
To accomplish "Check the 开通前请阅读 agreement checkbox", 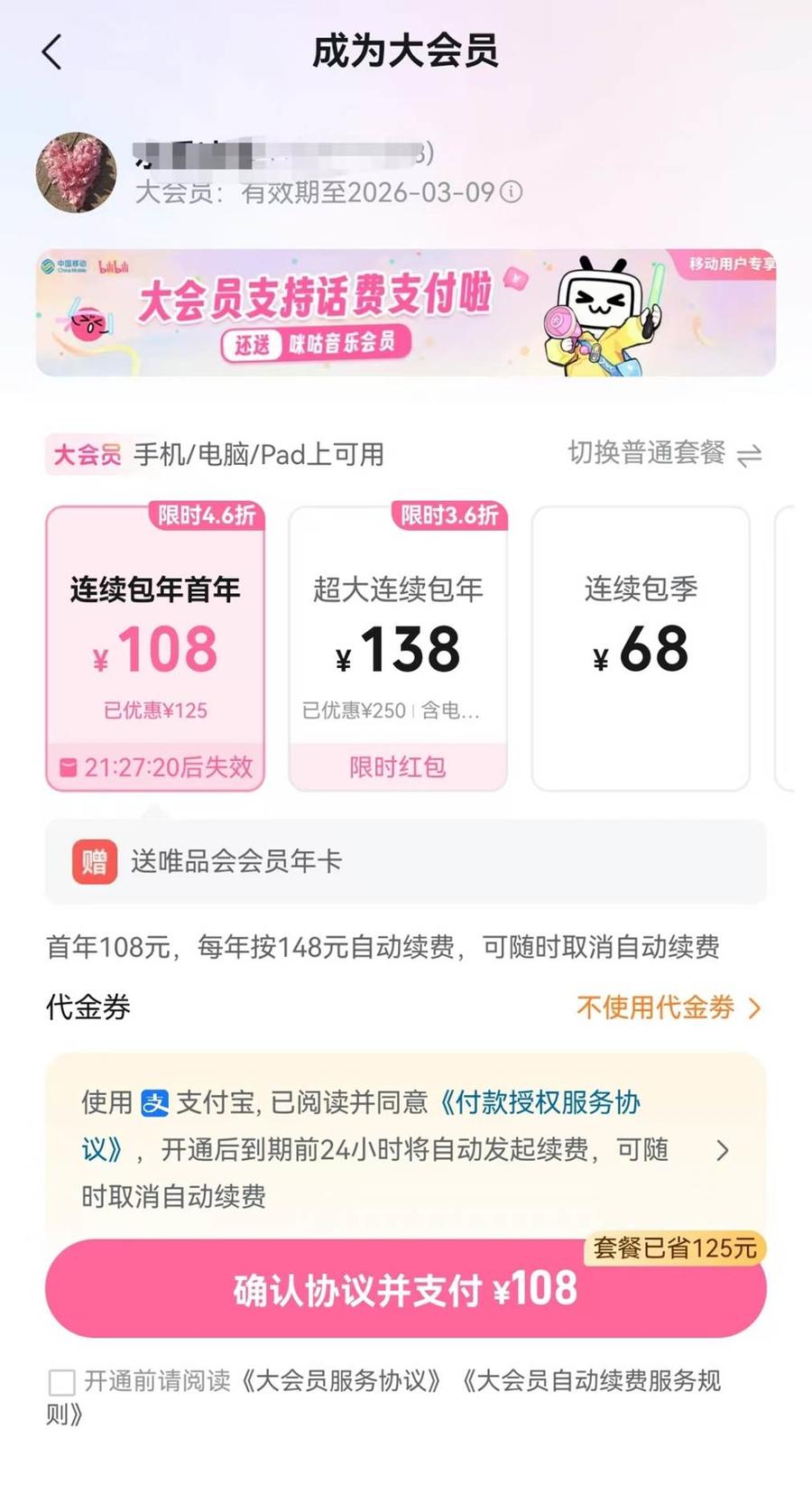I will coord(61,1382).
